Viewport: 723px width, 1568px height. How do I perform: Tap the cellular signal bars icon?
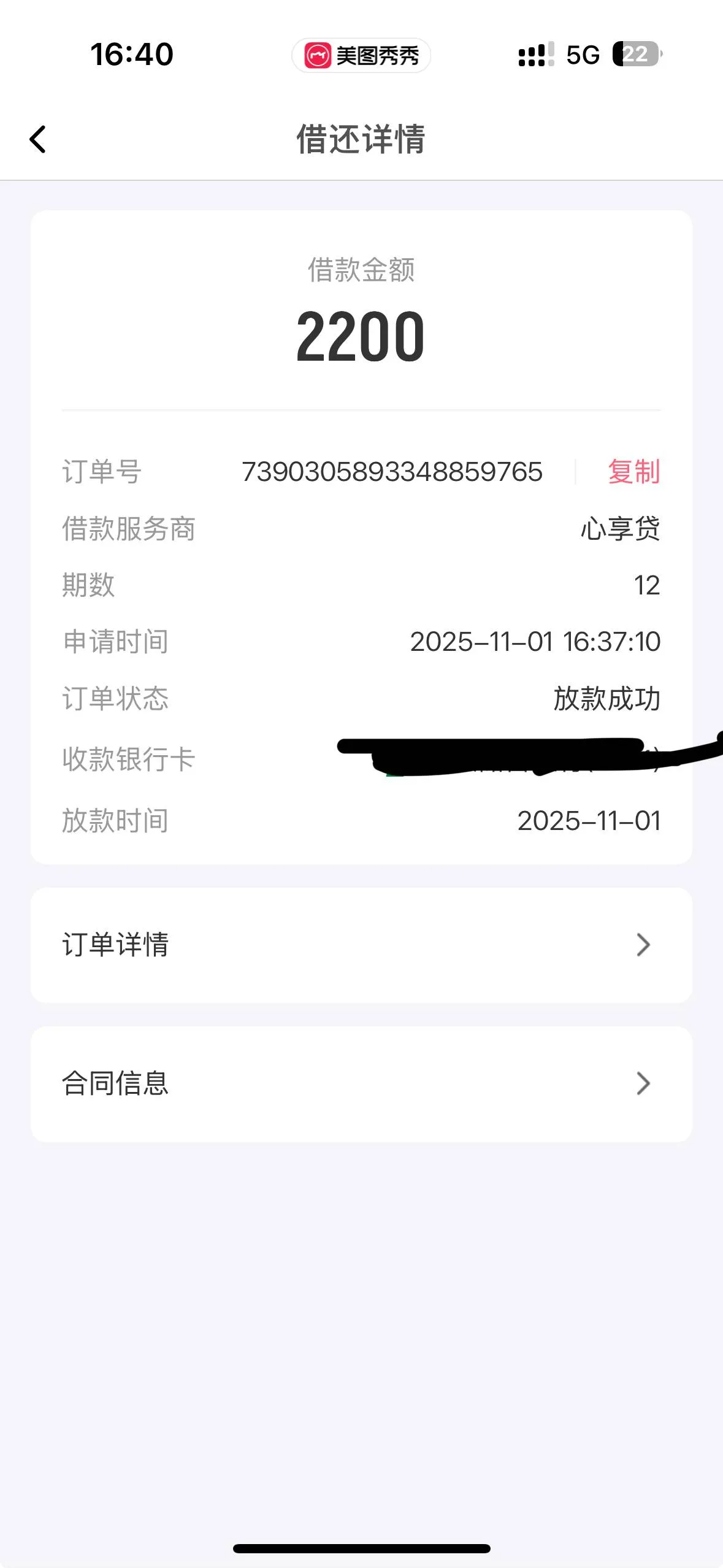[x=534, y=55]
